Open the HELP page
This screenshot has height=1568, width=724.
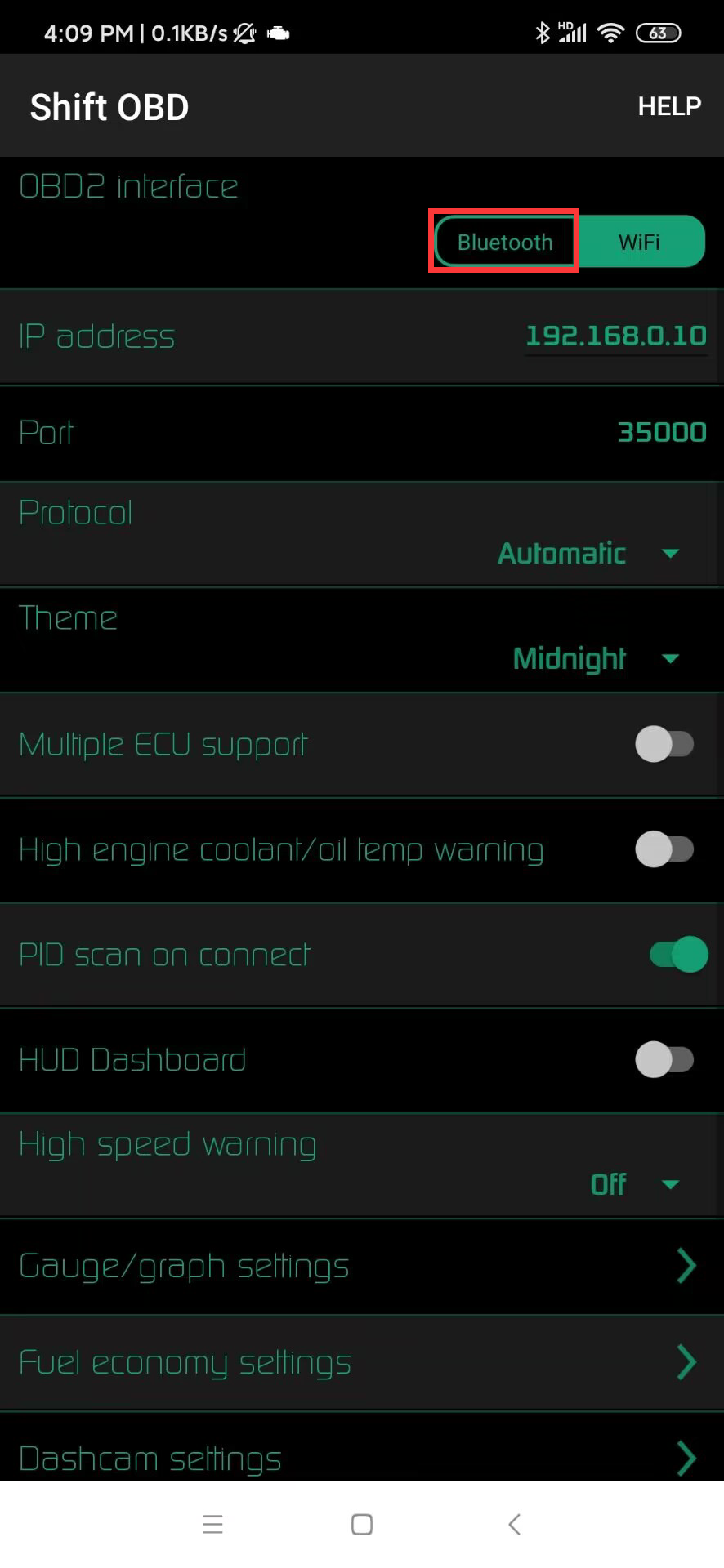[x=668, y=106]
